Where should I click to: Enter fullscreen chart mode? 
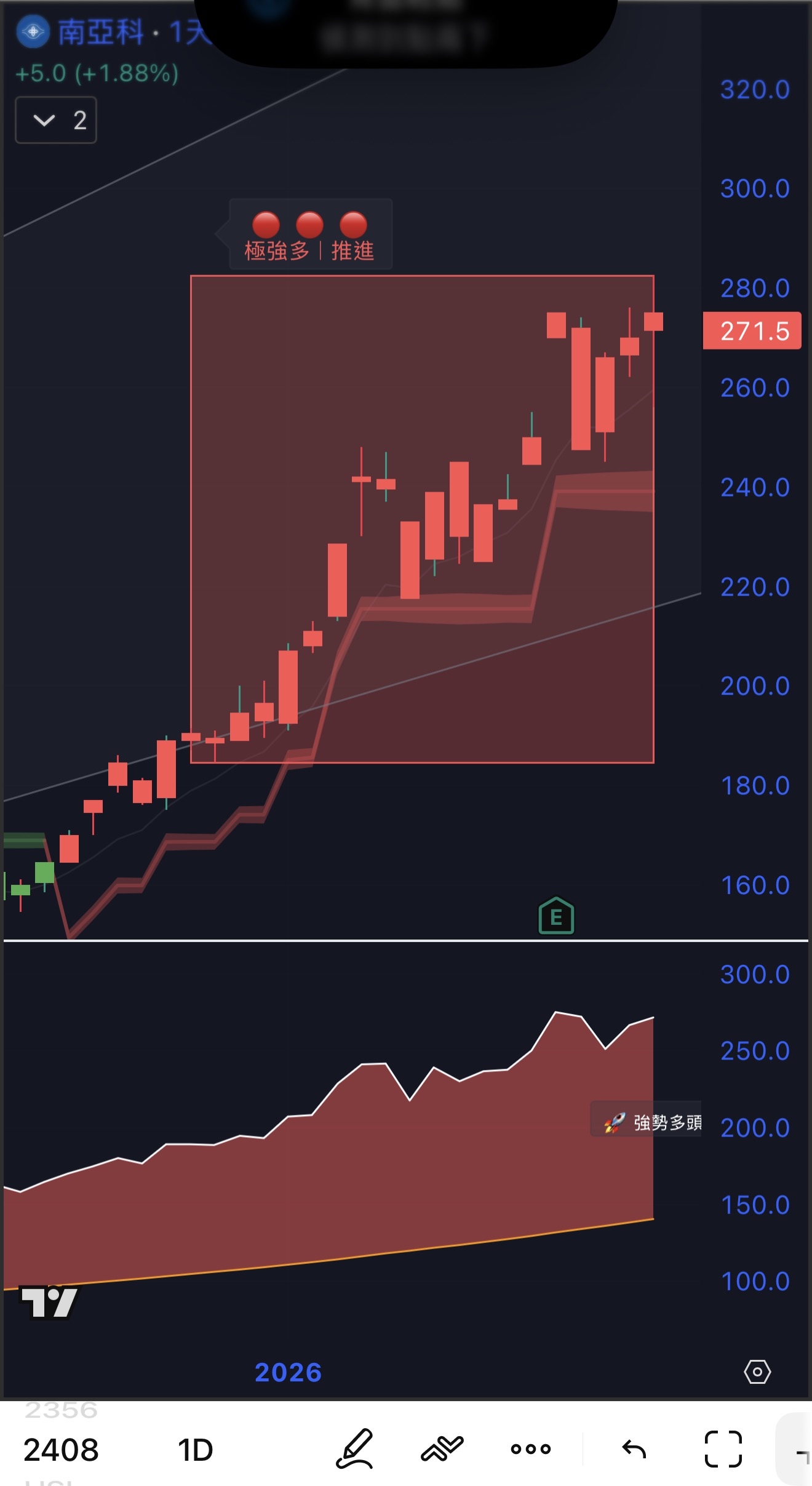pyautogui.click(x=723, y=1449)
